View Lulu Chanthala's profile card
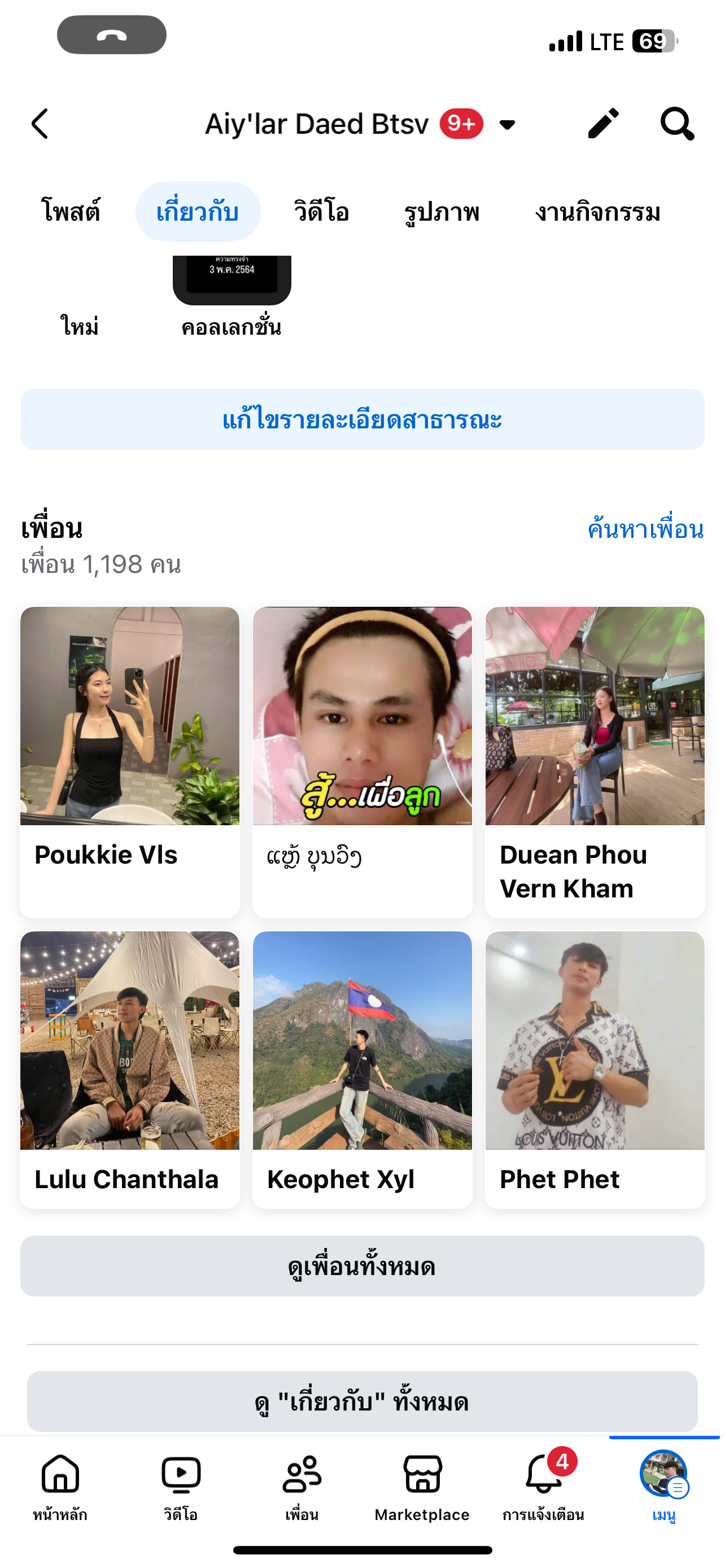725x1568 pixels. 130,1069
